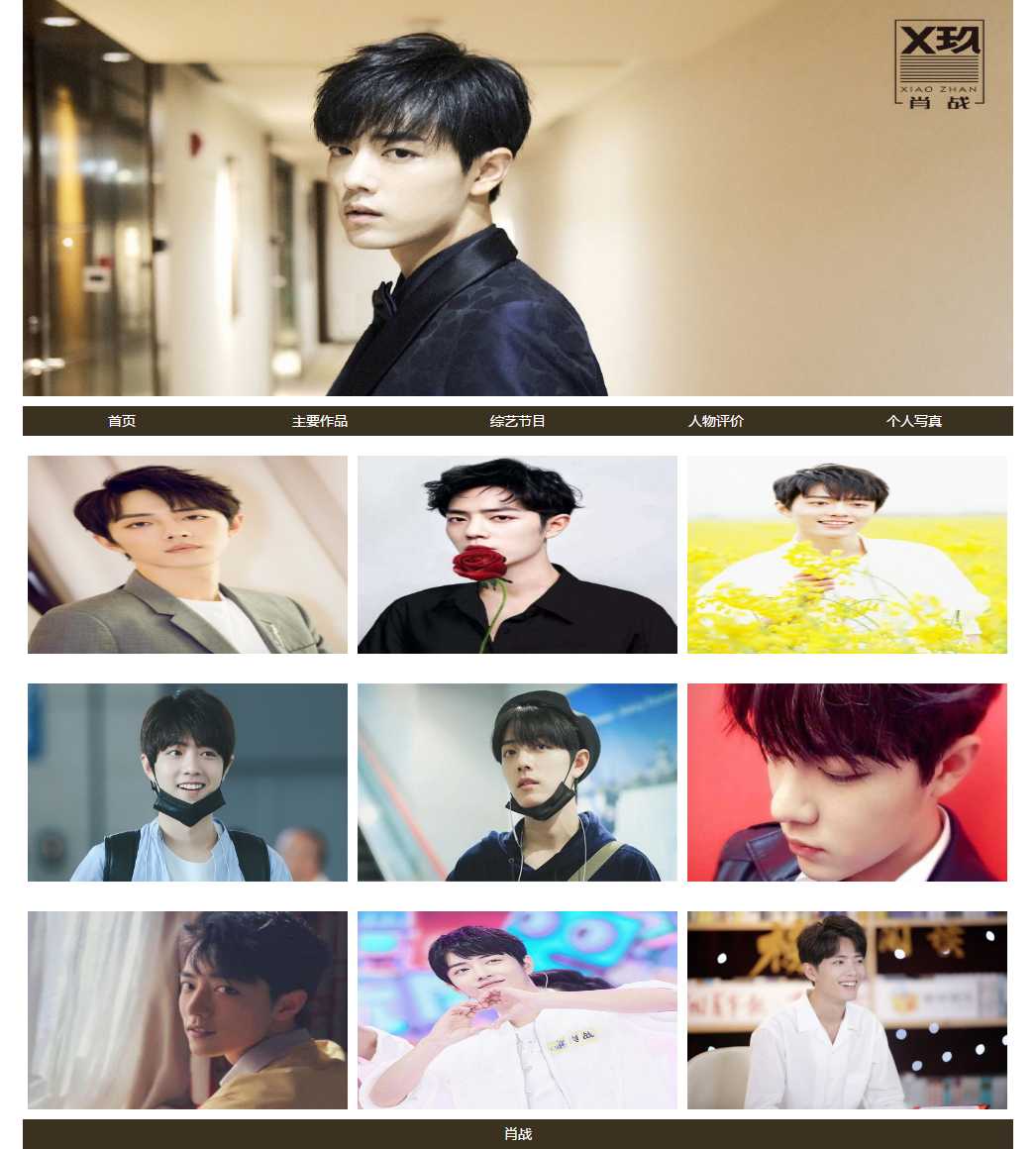This screenshot has height=1149, width=1036.
Task: Switch to 综艺节目 page
Action: coord(518,421)
